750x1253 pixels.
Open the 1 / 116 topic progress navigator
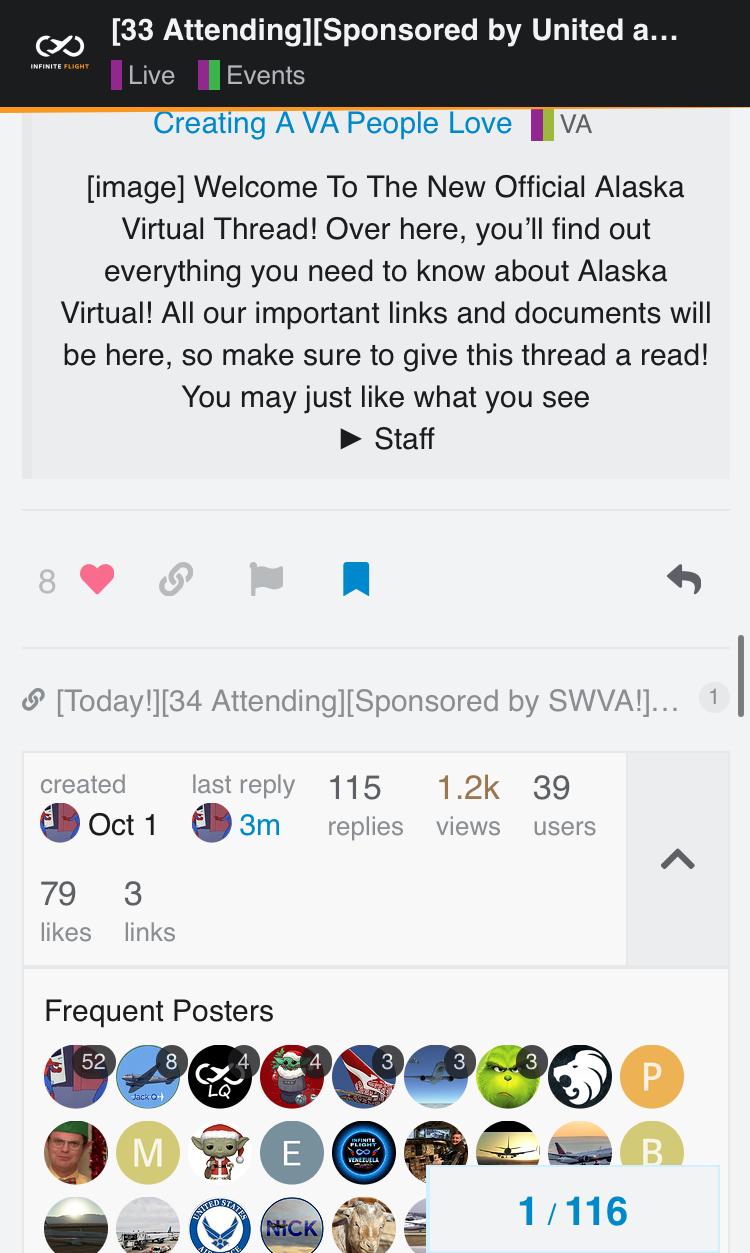click(x=573, y=1212)
